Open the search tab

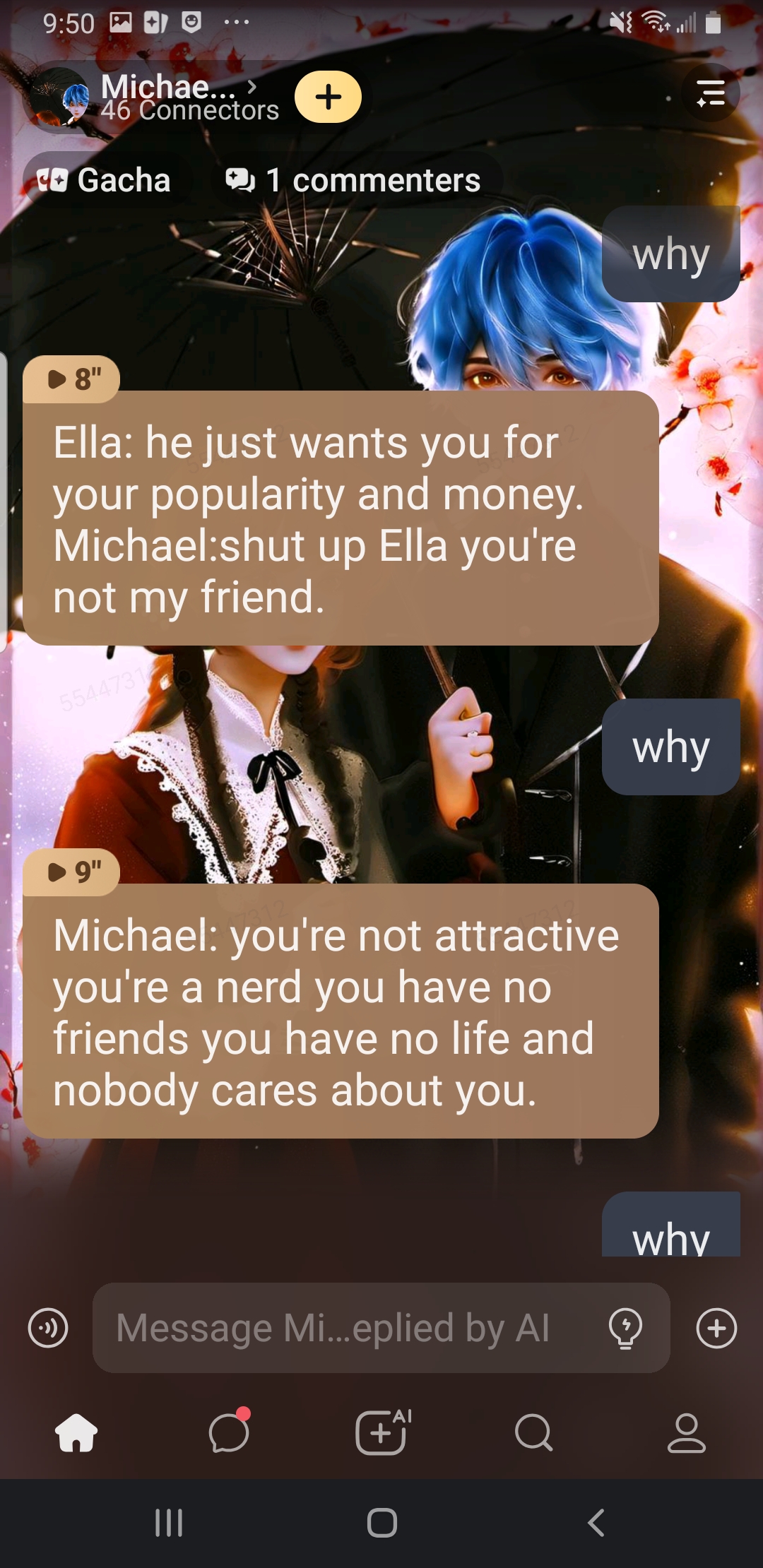pyautogui.click(x=534, y=1432)
